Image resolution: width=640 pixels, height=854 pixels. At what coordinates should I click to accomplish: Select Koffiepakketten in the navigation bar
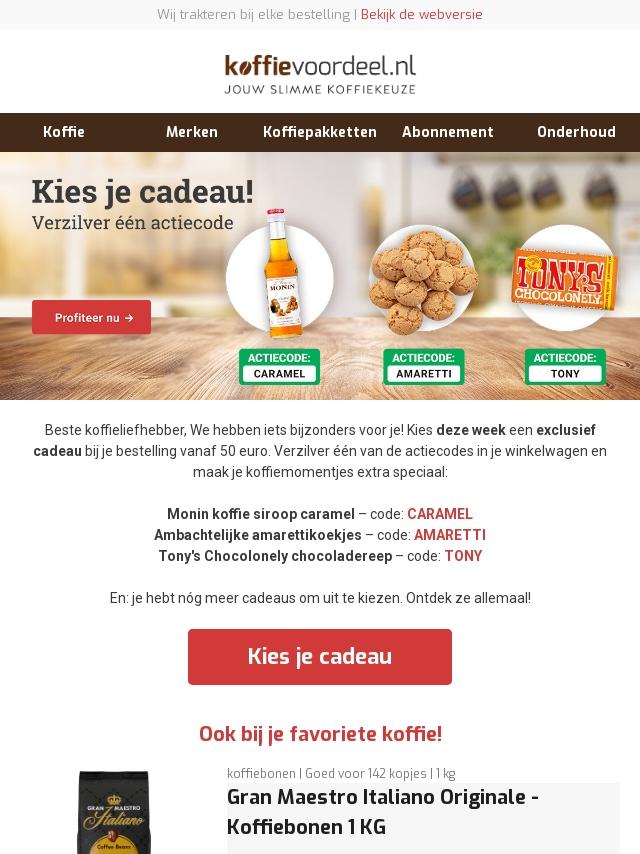pyautogui.click(x=320, y=132)
